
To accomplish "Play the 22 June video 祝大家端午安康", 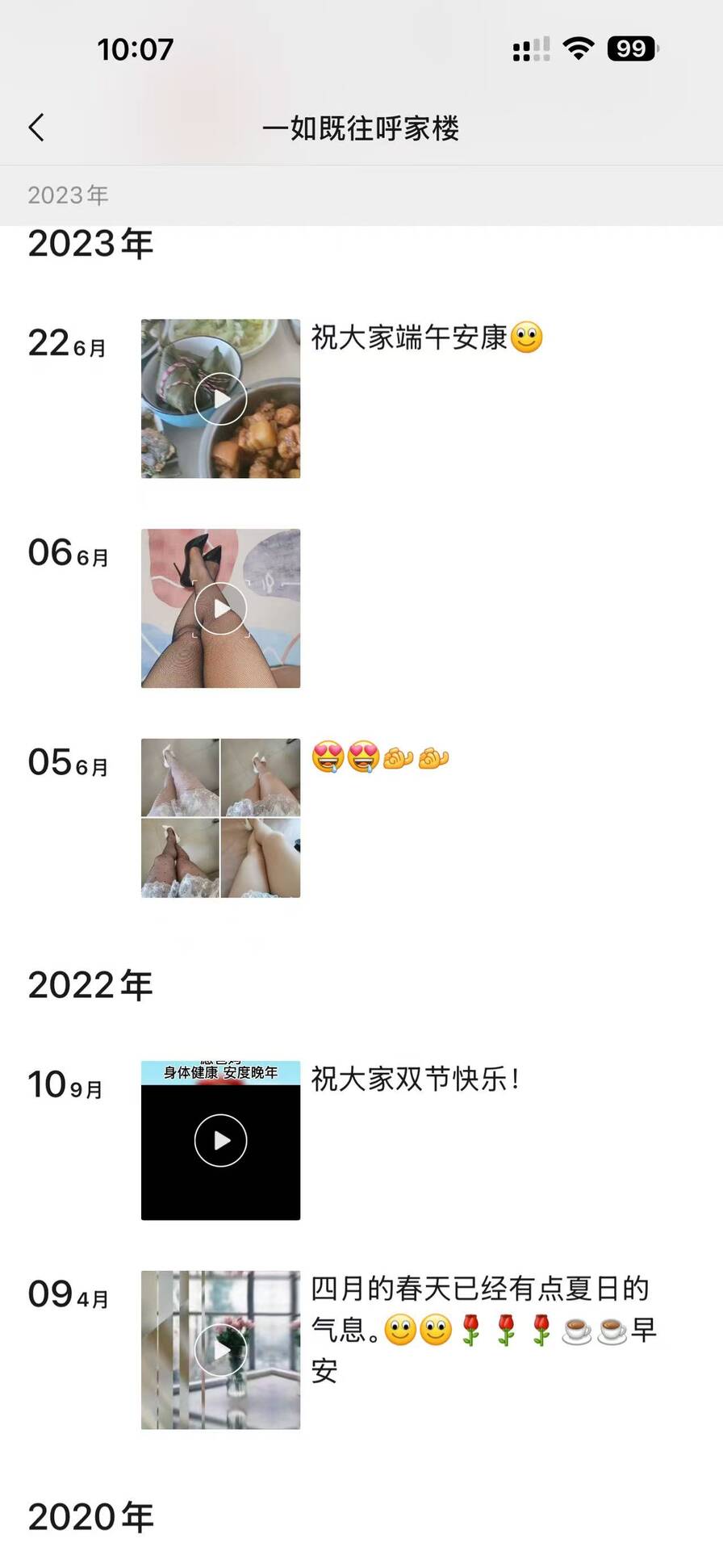I will tap(220, 399).
